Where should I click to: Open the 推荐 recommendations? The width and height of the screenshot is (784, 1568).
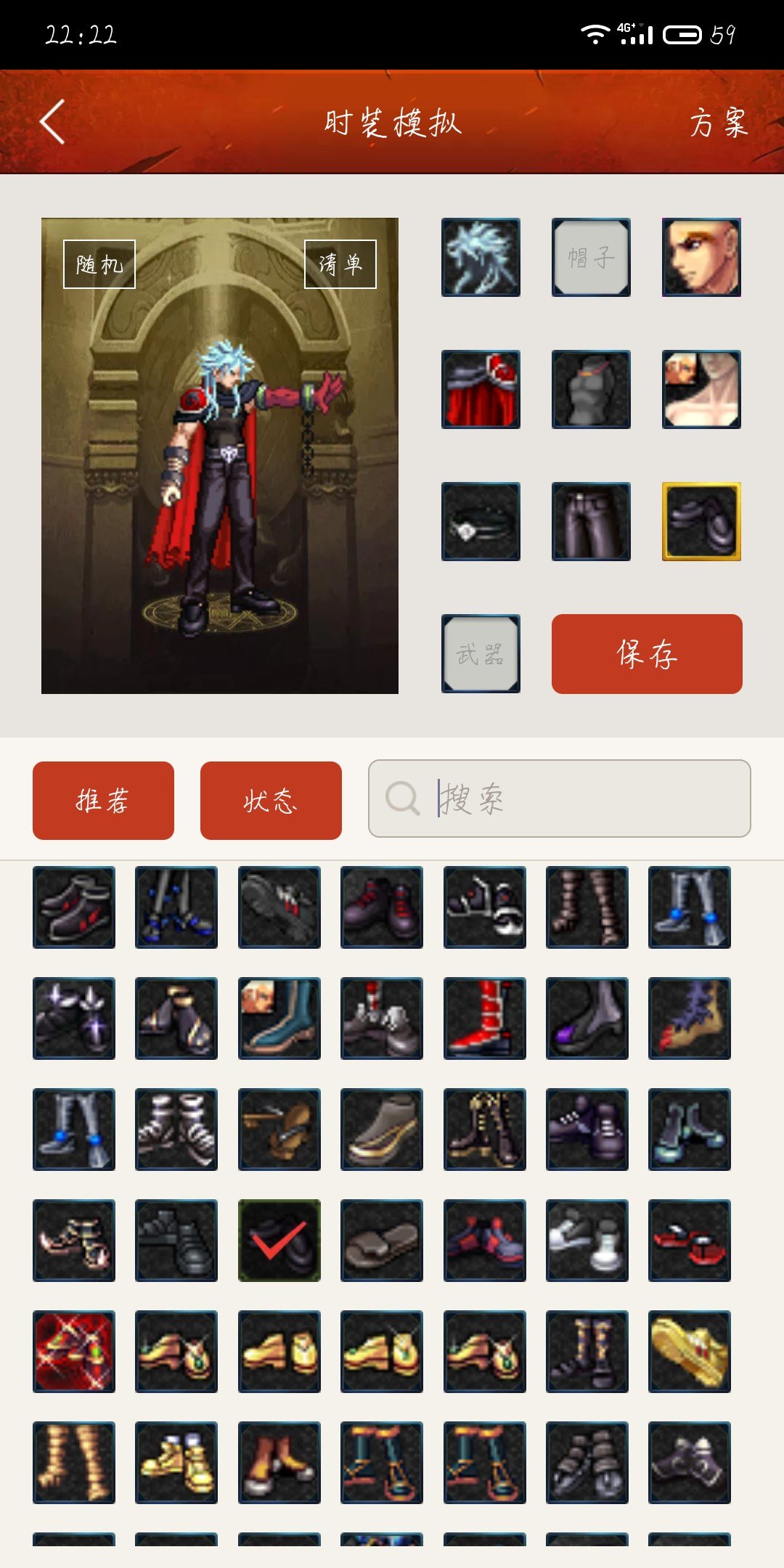103,801
